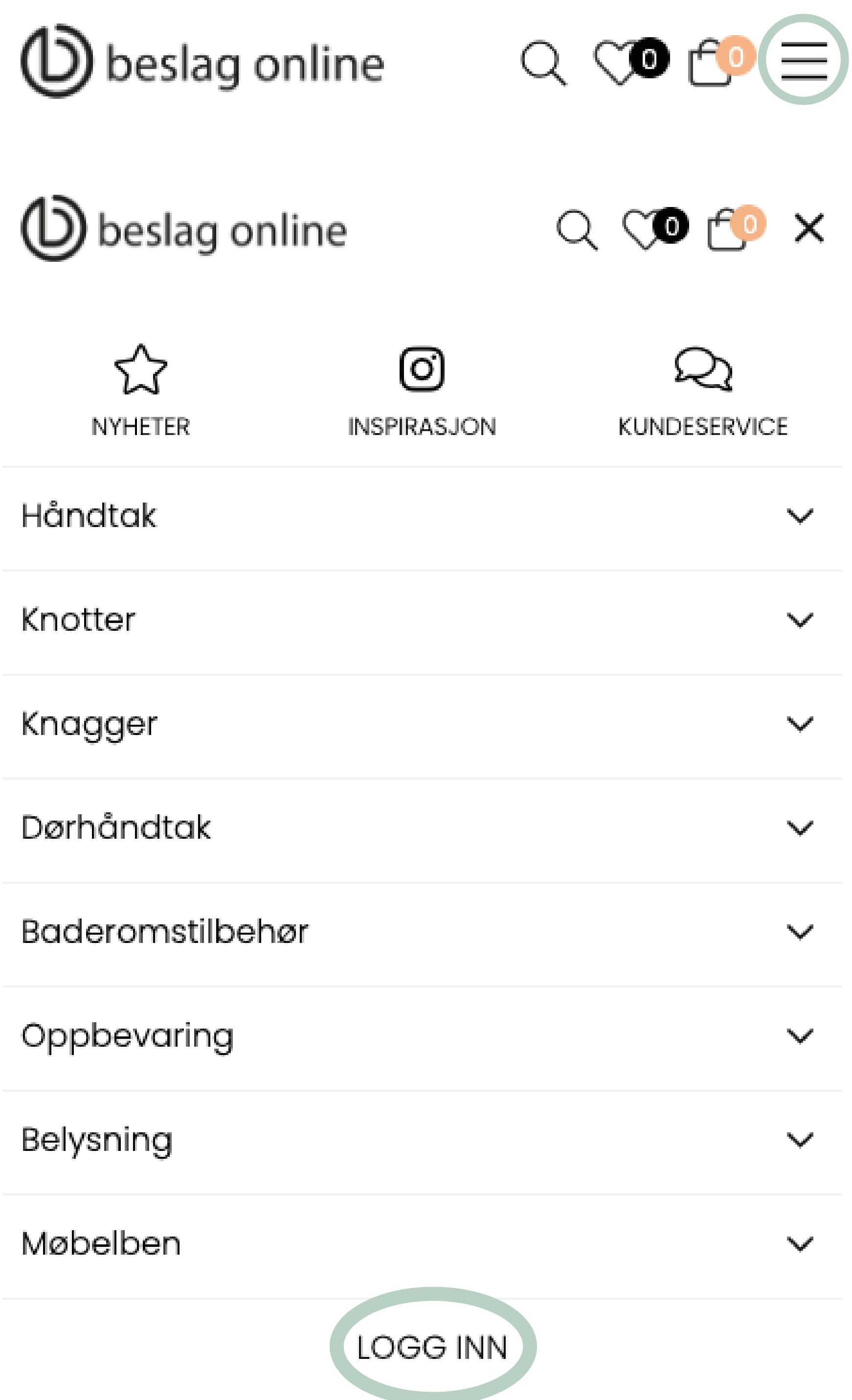Expand the Håndtak category
Screen dimensions: 852x1400
422,516
